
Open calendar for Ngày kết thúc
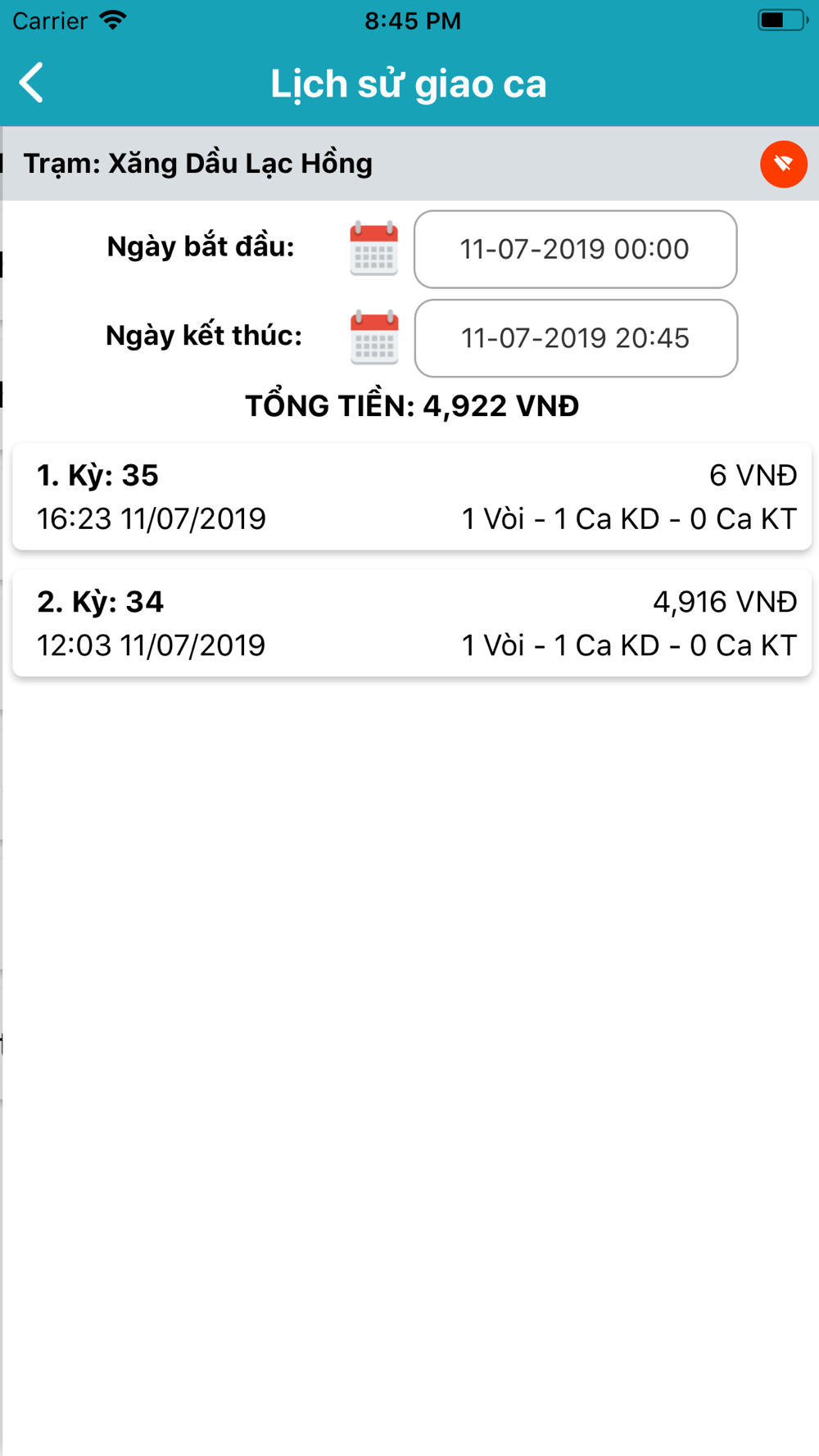click(x=373, y=337)
